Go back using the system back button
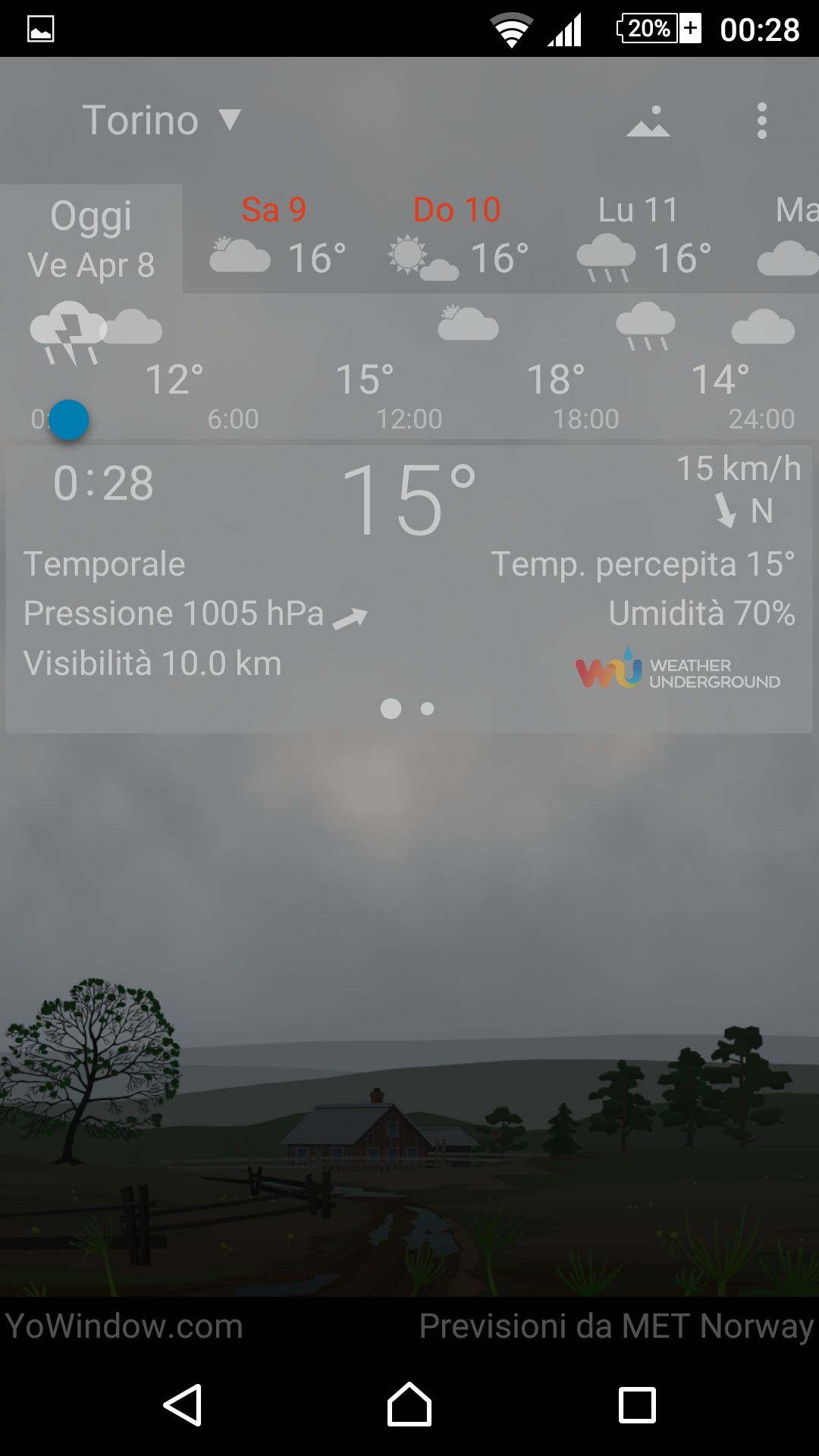This screenshot has width=819, height=1456. (183, 1405)
